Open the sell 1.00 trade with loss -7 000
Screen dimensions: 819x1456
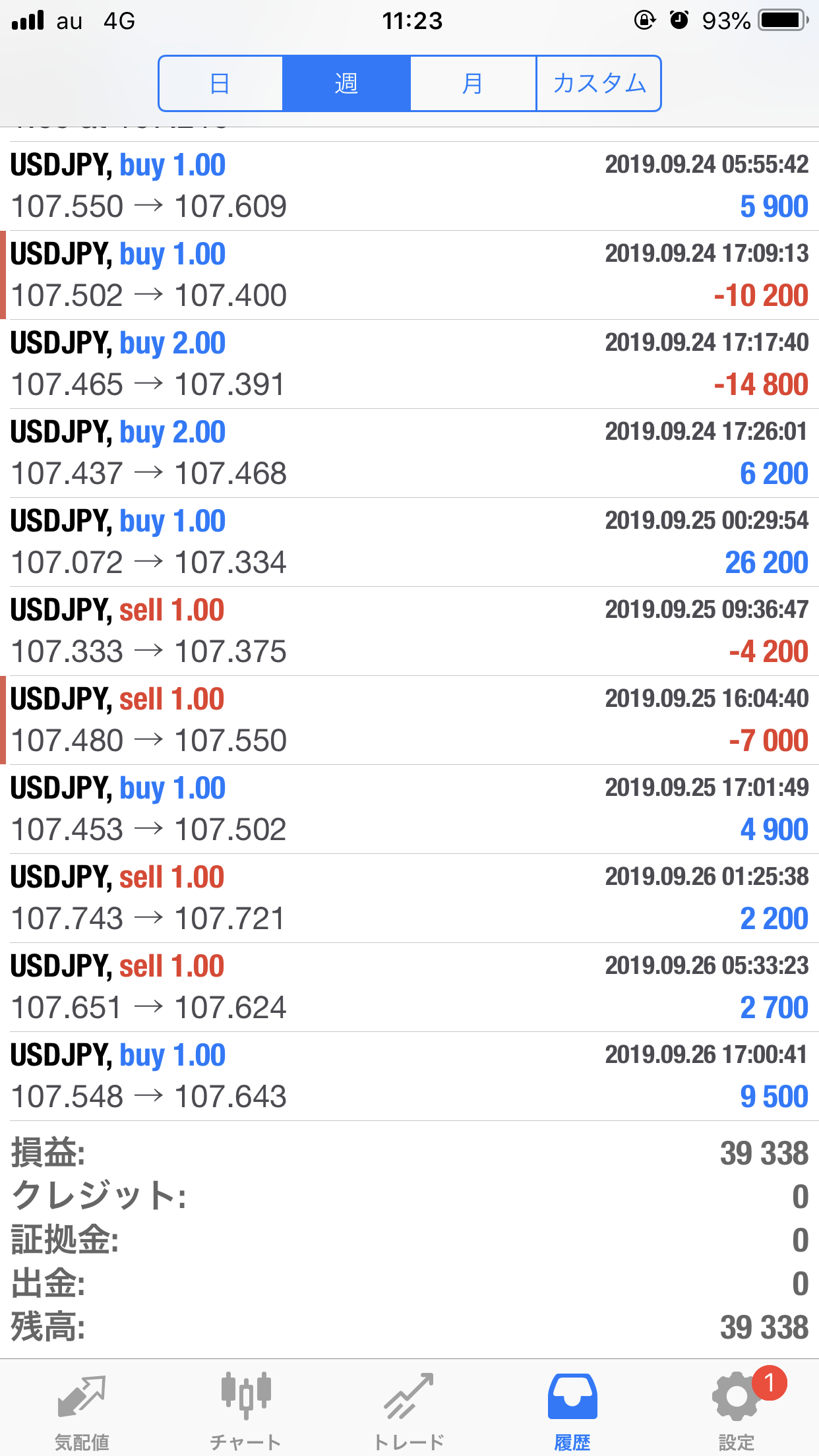[x=409, y=720]
